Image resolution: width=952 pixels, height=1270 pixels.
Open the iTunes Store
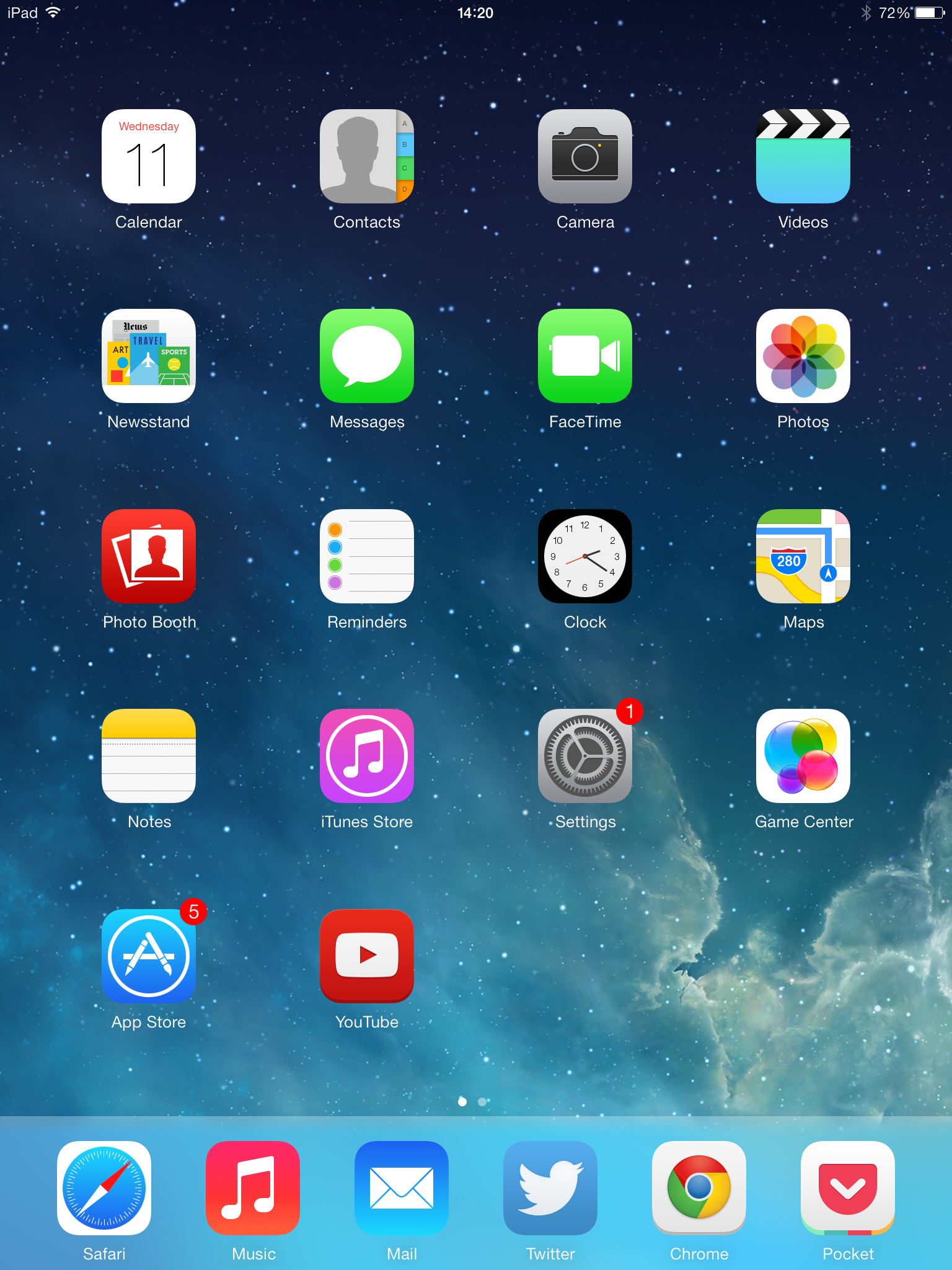click(x=366, y=756)
